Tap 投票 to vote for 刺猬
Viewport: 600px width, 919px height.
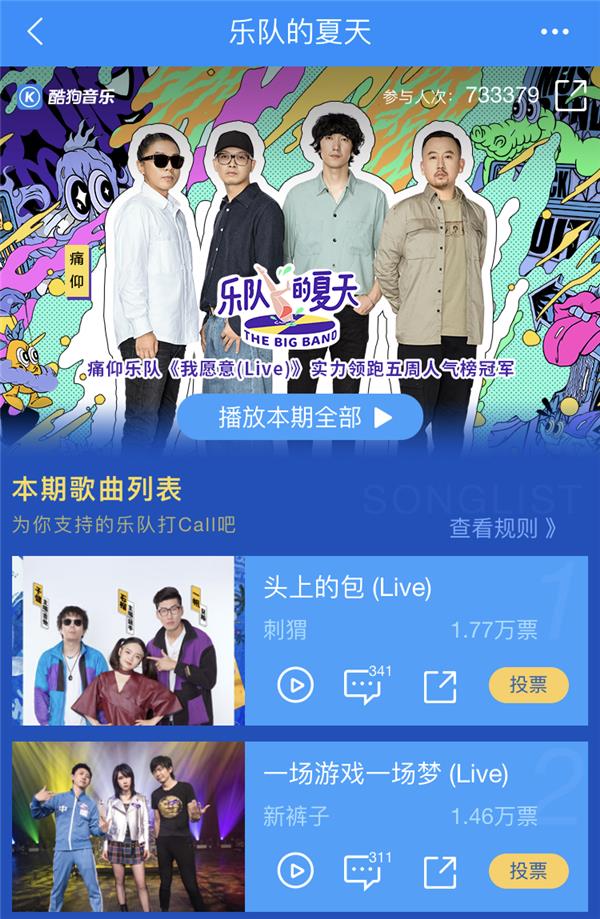528,685
